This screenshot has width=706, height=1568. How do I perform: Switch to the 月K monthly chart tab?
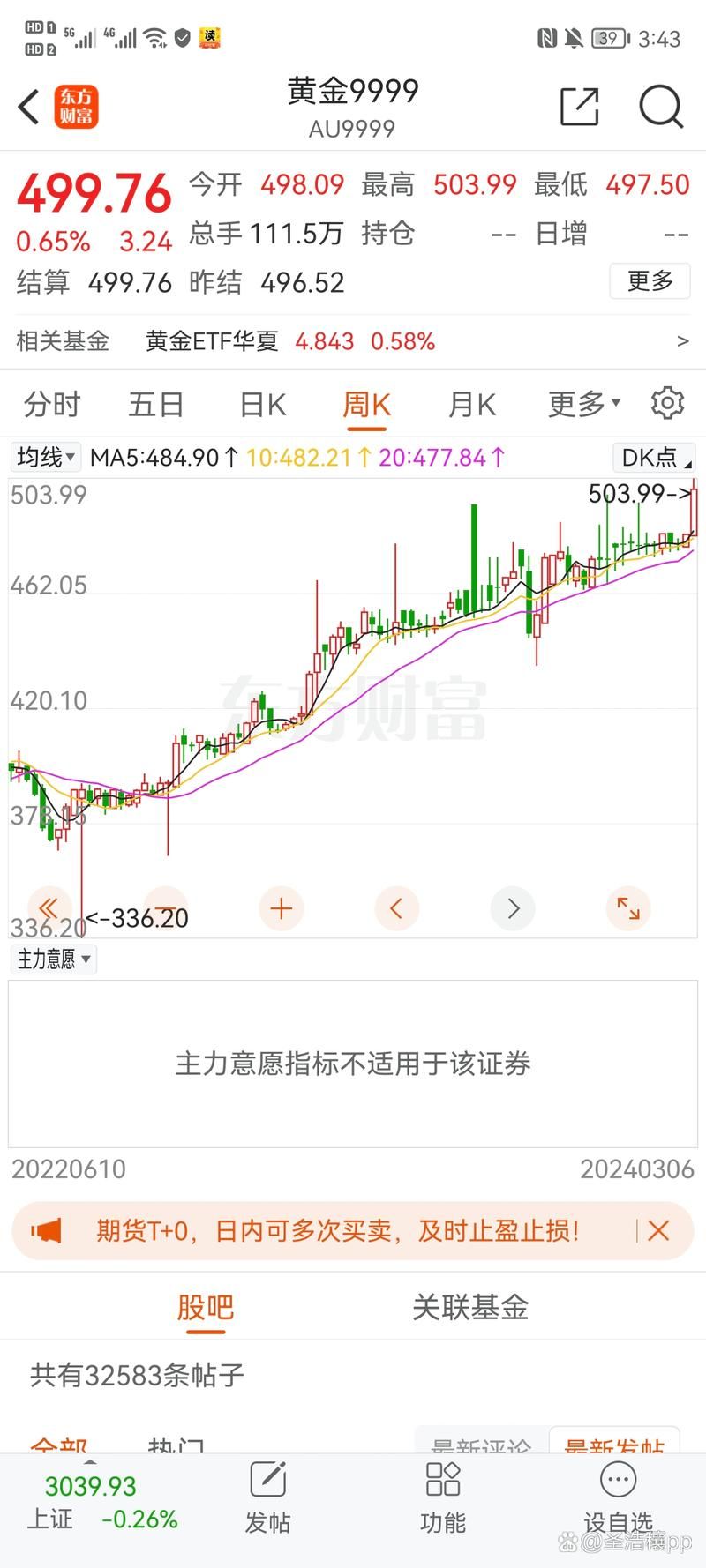pos(472,403)
